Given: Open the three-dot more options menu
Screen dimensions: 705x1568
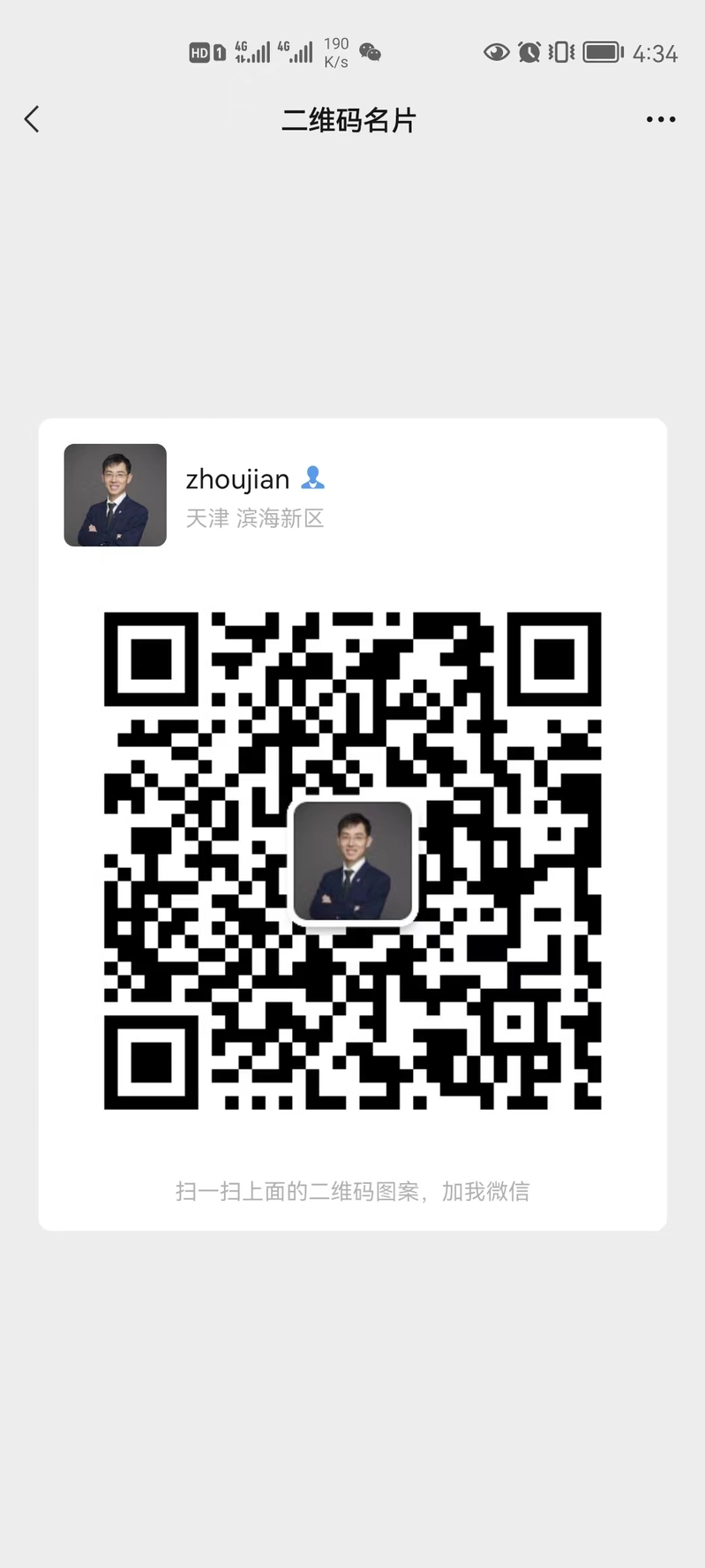Looking at the screenshot, I should pyautogui.click(x=660, y=119).
